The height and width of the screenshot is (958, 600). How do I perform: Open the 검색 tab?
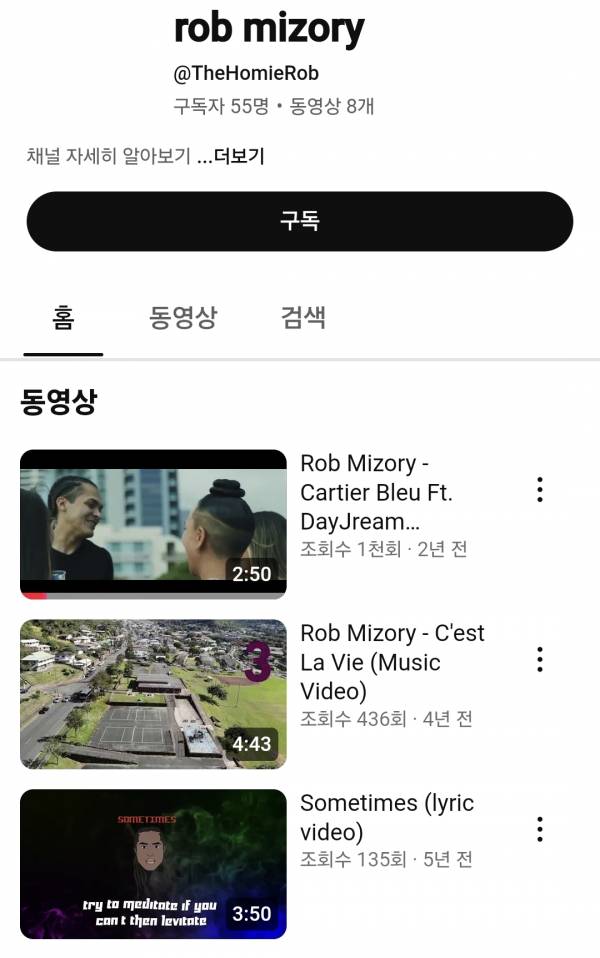tap(303, 319)
